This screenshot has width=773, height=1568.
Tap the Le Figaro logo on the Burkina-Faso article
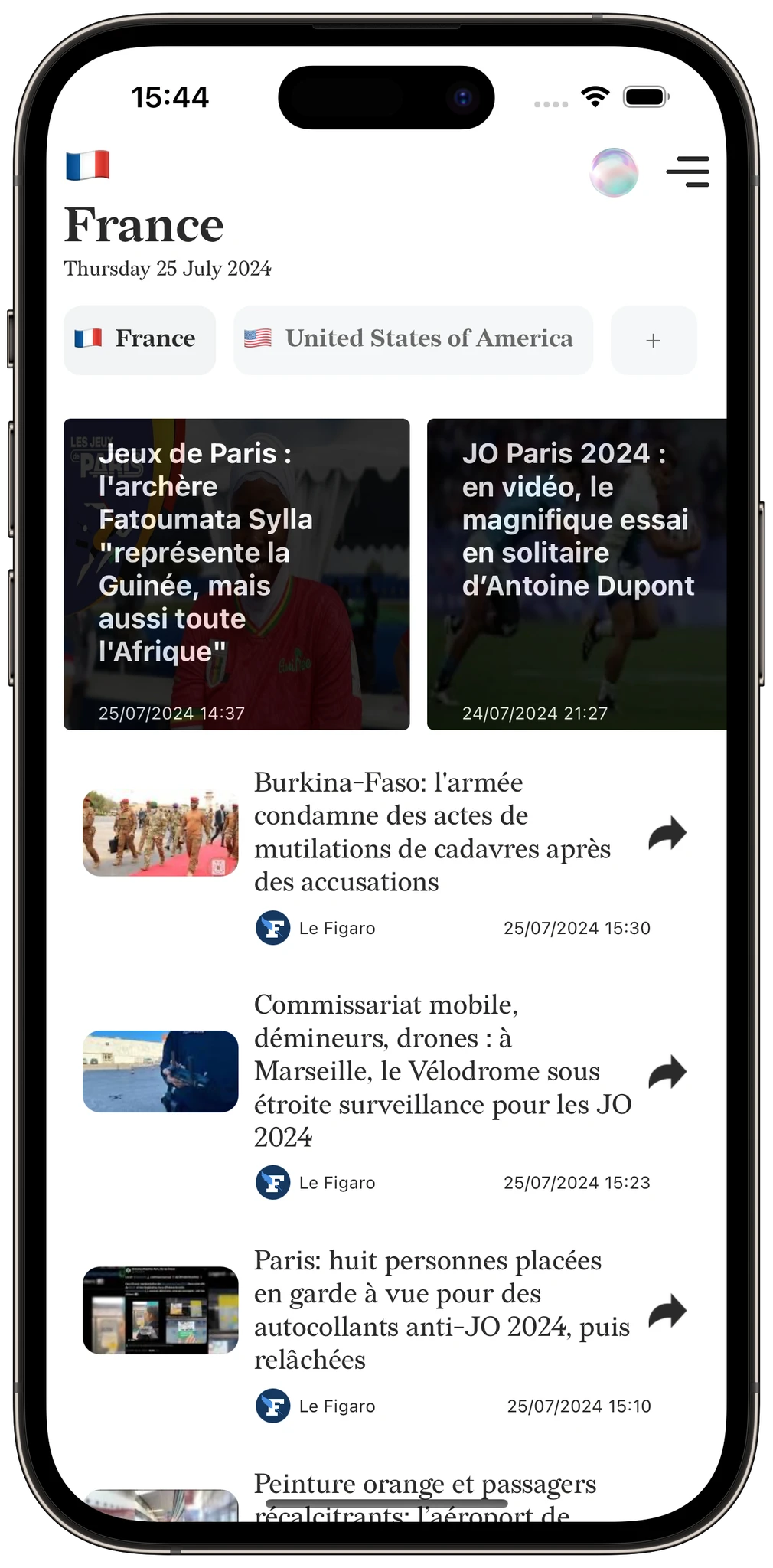tap(272, 928)
